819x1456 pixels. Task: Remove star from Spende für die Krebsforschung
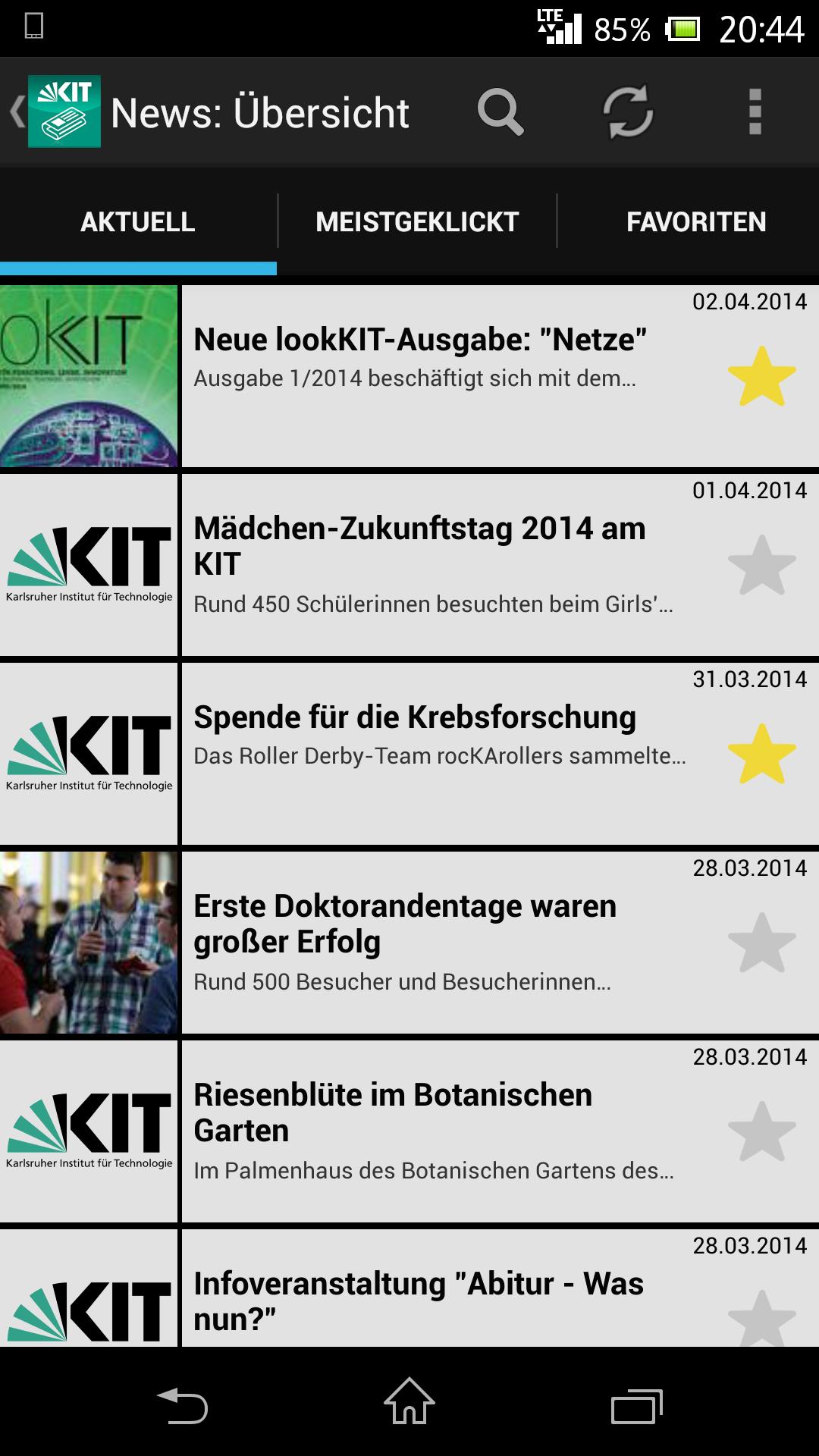click(761, 754)
